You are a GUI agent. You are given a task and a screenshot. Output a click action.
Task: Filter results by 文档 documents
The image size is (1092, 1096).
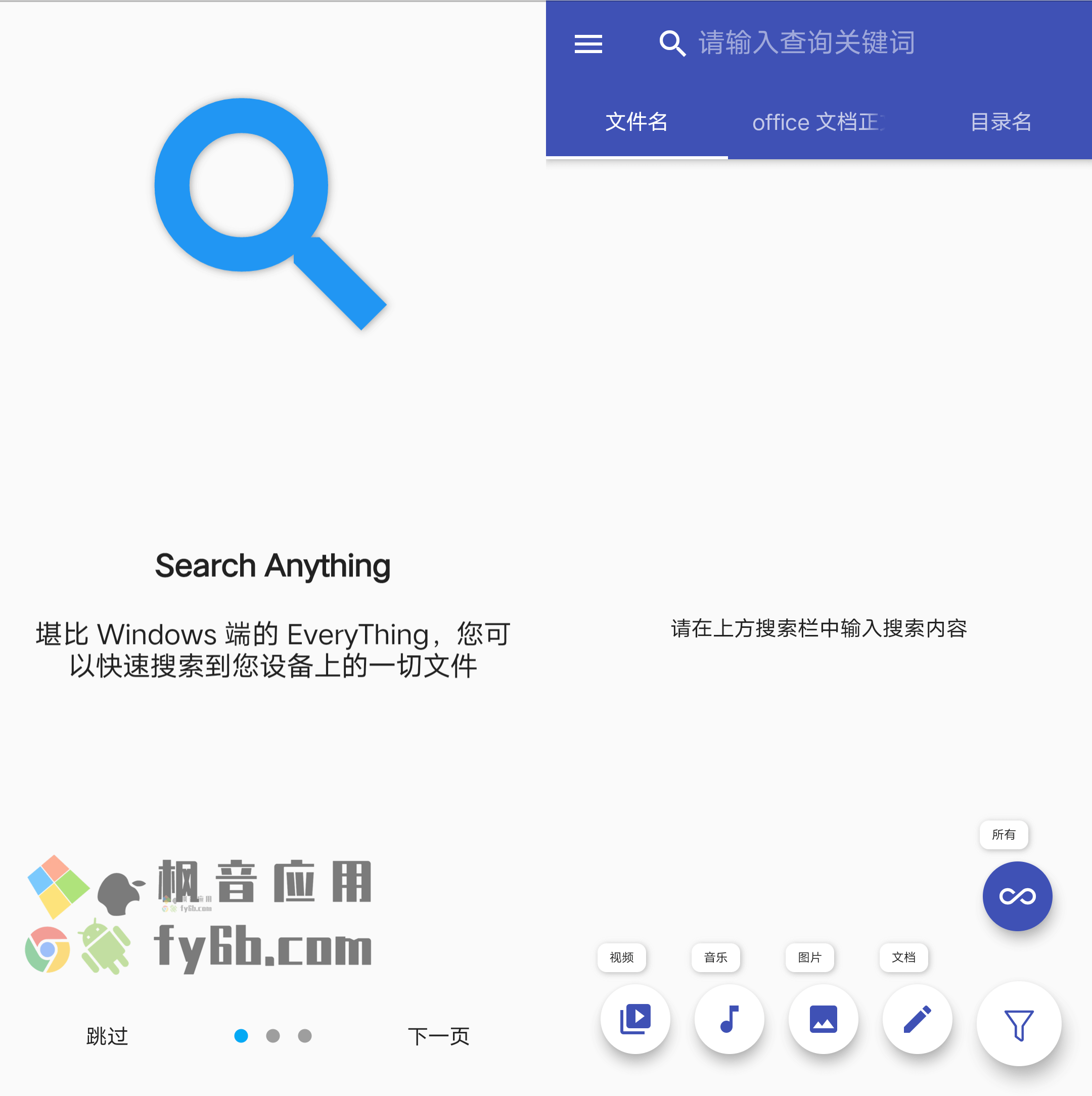pos(917,1019)
